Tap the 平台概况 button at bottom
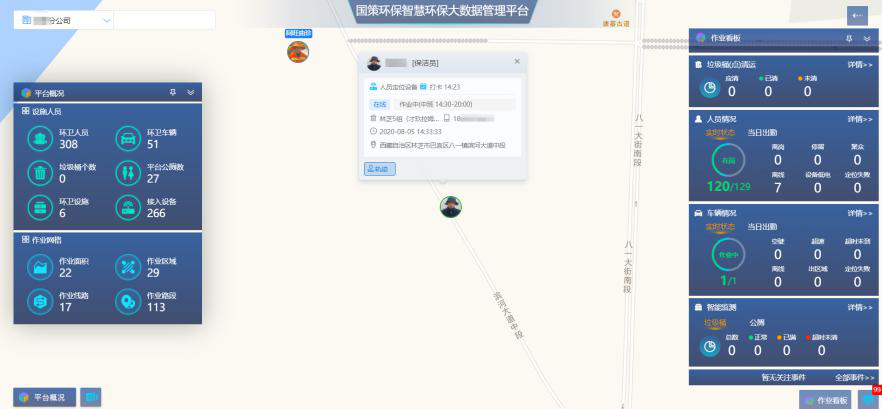 coord(44,397)
